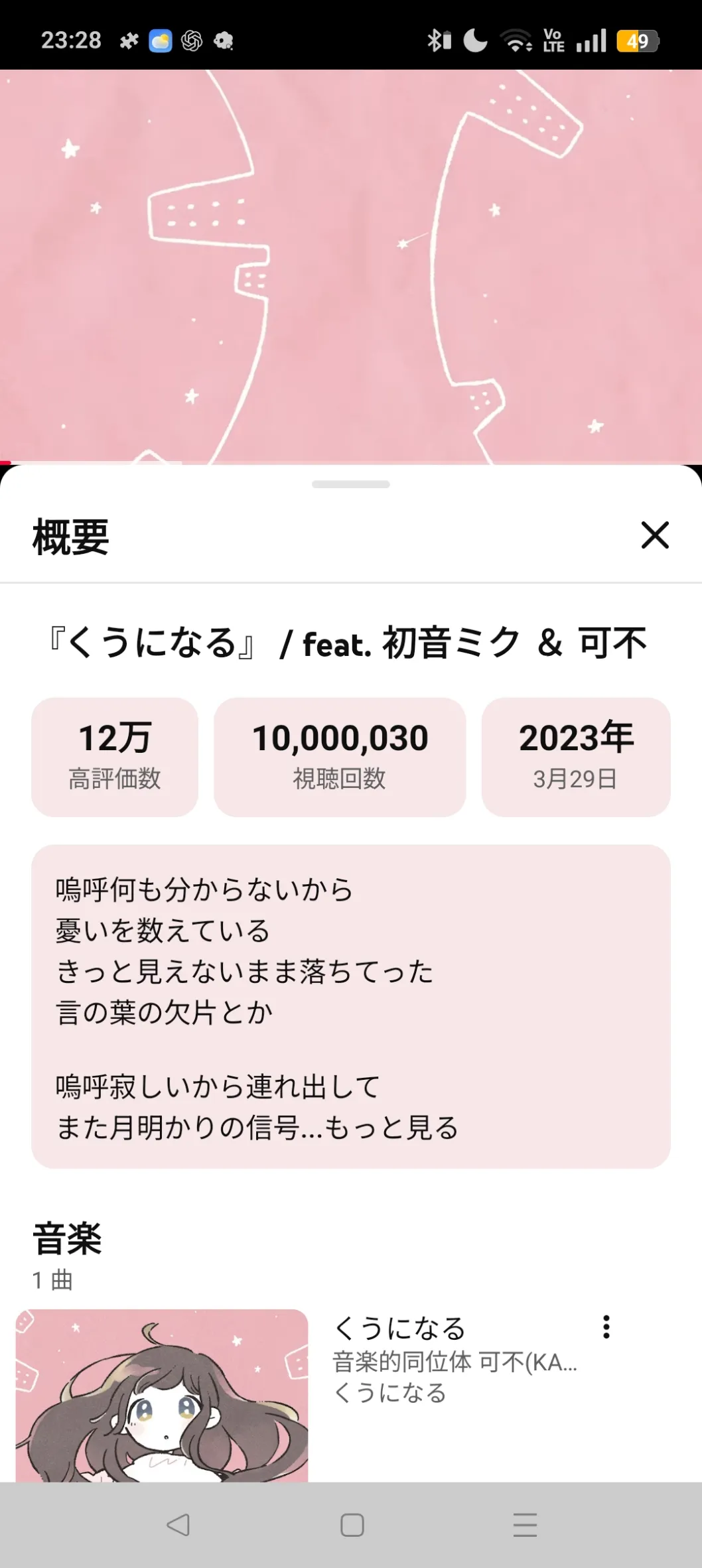The image size is (702, 1568).
Task: Go back with system back button
Action: click(178, 1525)
